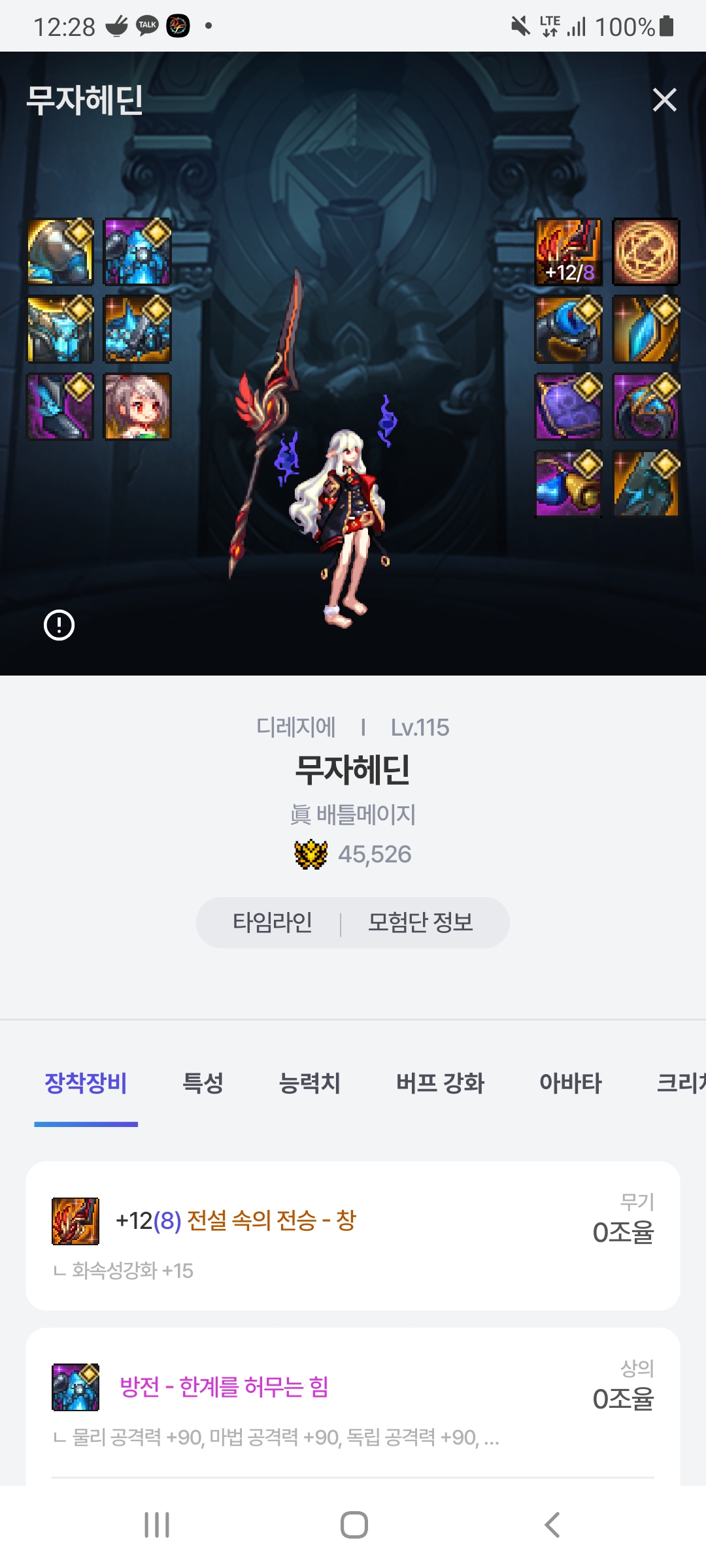Switch to the 아바타 tab
The width and height of the screenshot is (706, 1568).
pos(570,1083)
